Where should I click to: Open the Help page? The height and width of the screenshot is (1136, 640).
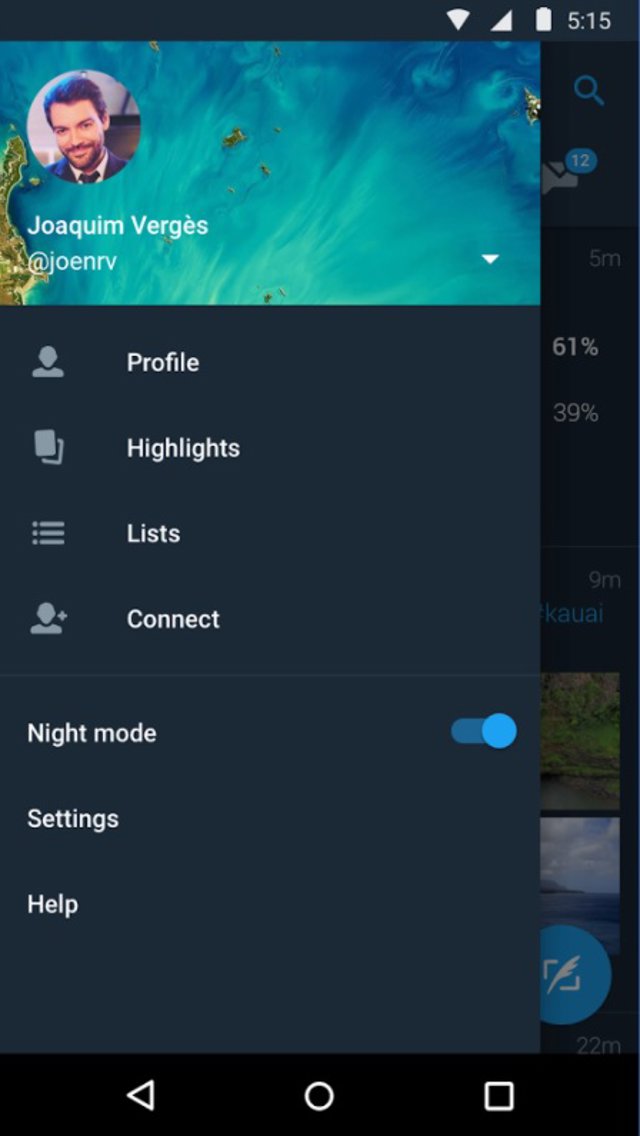coord(53,904)
